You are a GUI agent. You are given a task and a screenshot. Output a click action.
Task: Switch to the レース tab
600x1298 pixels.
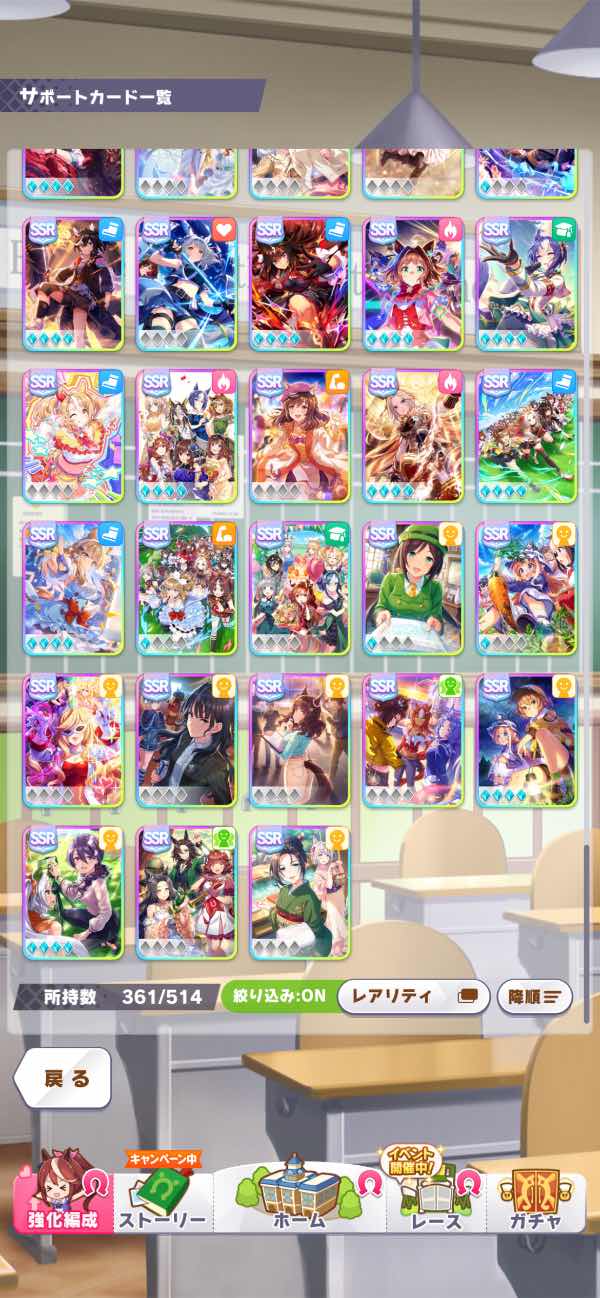pyautogui.click(x=436, y=1196)
